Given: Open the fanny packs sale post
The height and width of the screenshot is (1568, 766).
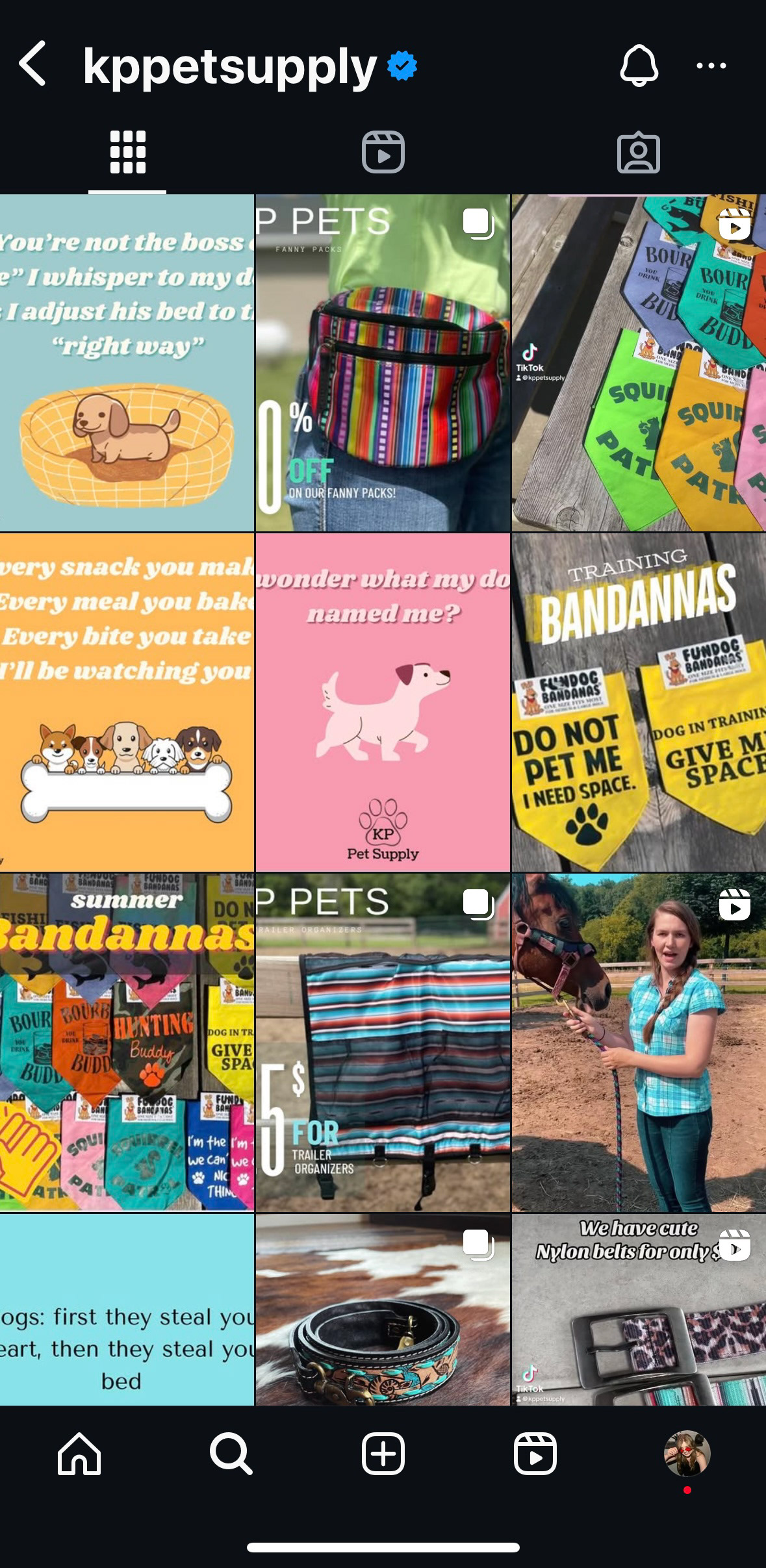Looking at the screenshot, I should [x=383, y=363].
